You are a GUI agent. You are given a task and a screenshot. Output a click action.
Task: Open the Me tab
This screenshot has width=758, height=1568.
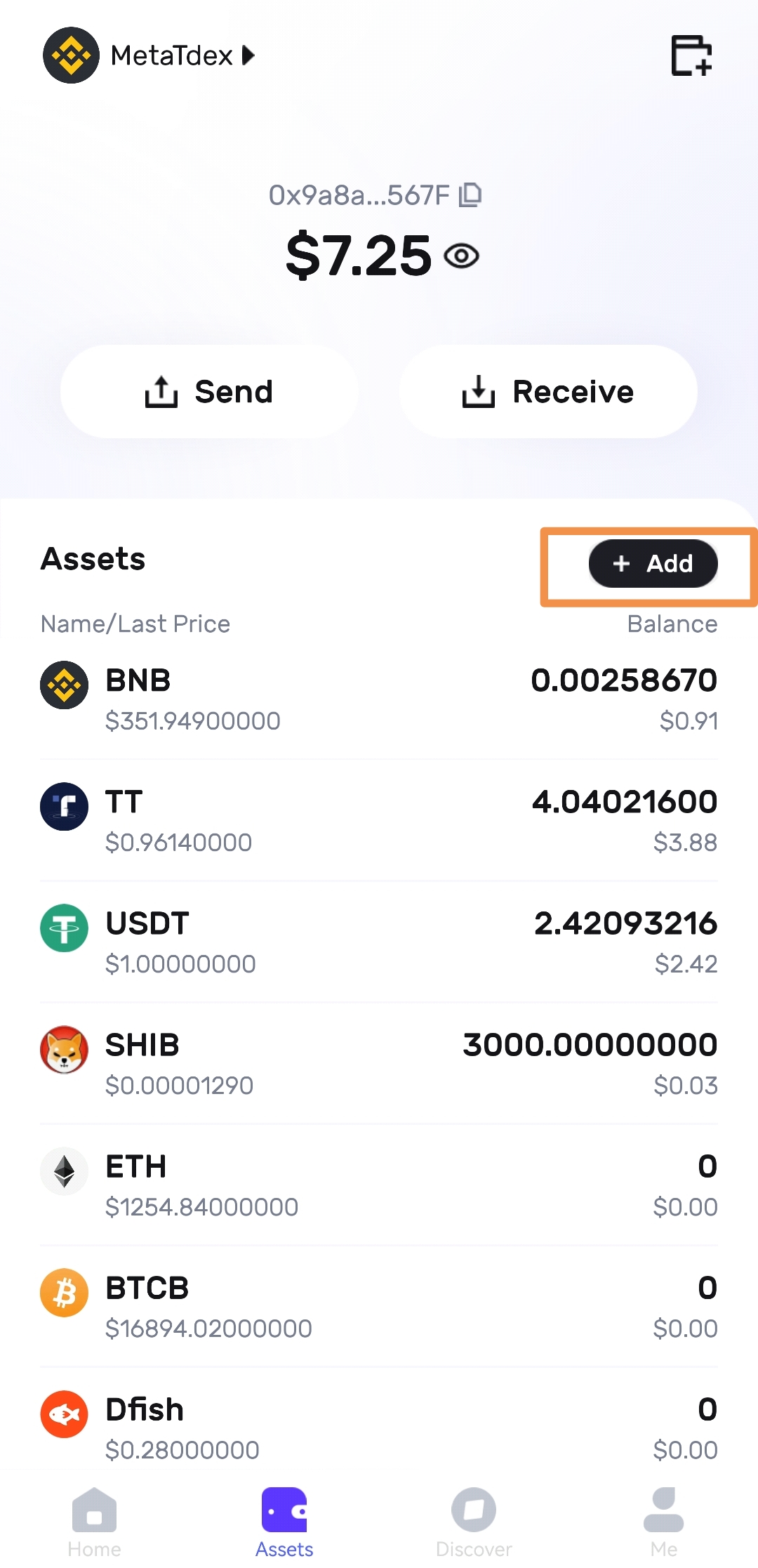[663, 1522]
